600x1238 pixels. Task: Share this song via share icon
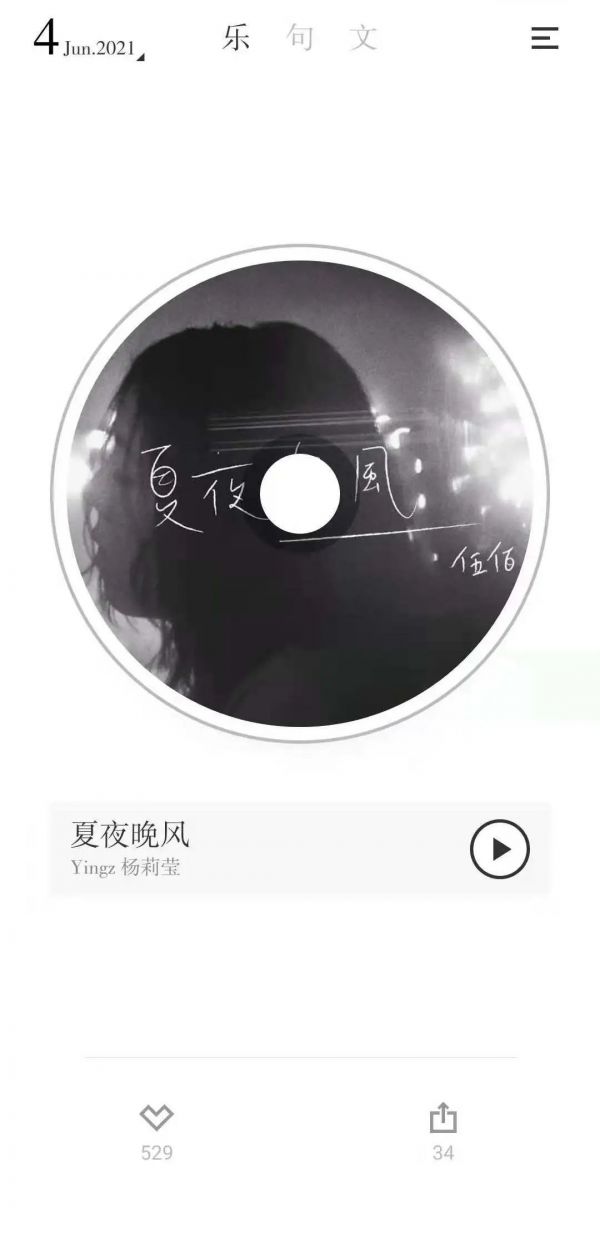click(442, 1118)
